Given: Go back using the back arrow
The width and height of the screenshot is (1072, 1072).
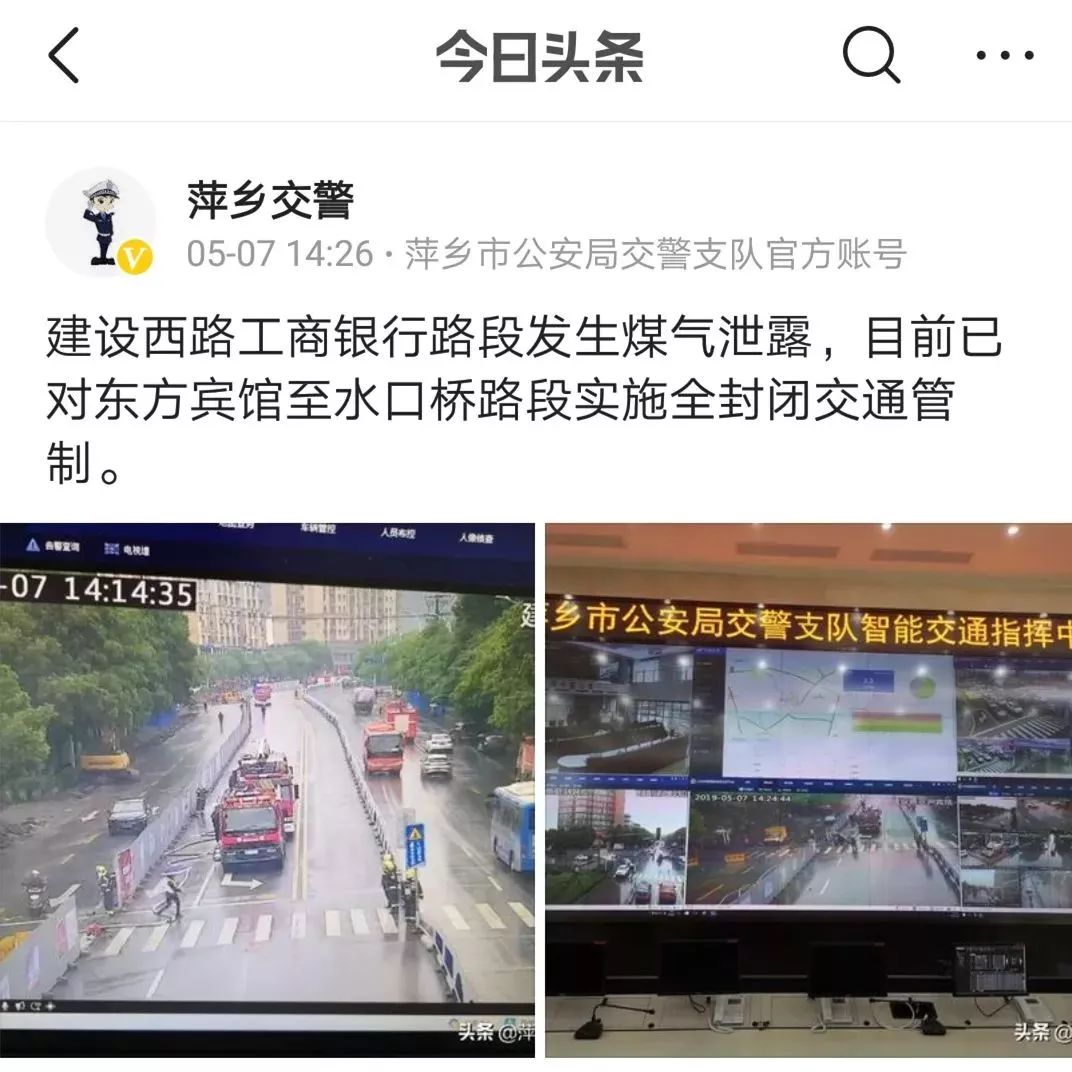Looking at the screenshot, I should pos(64,56).
